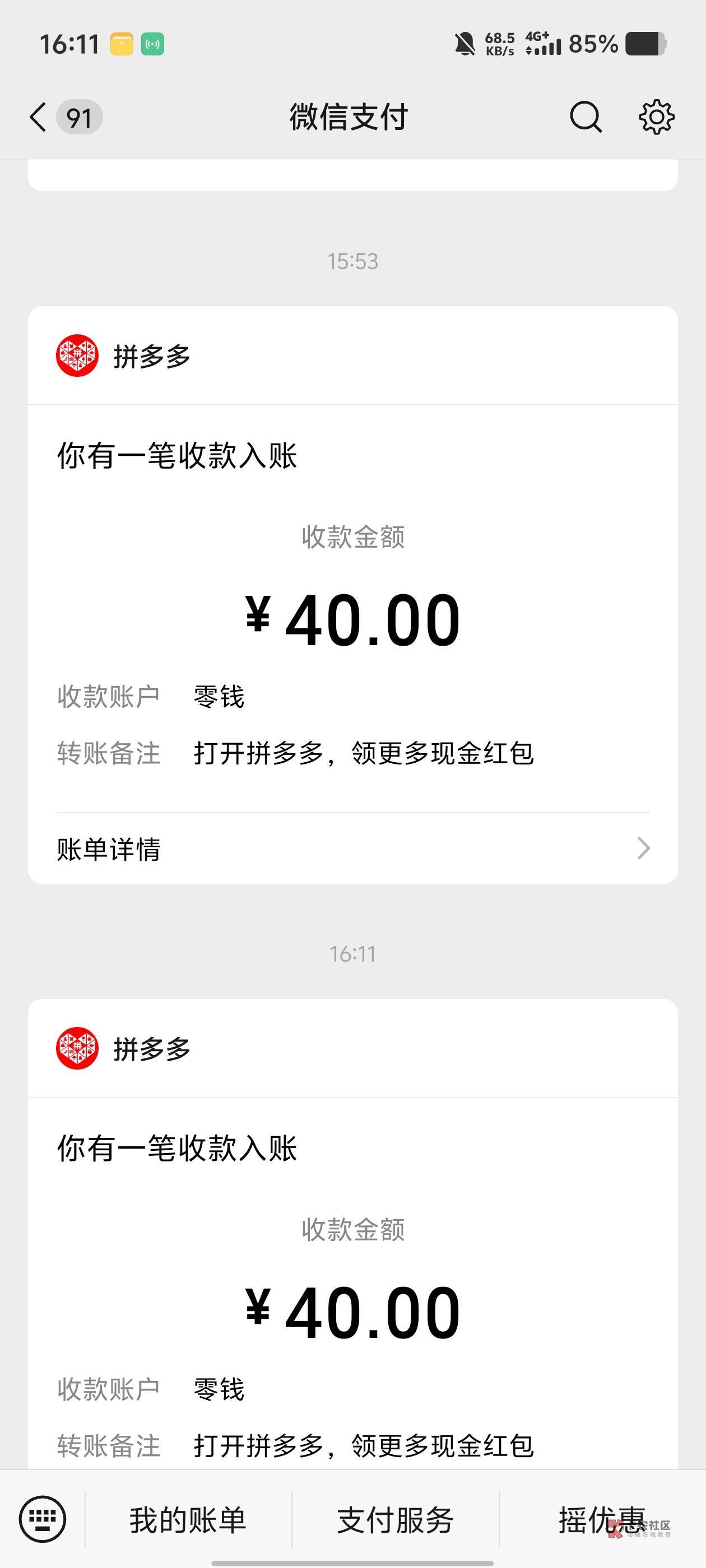Open 支付服务 menu

pyautogui.click(x=396, y=1520)
